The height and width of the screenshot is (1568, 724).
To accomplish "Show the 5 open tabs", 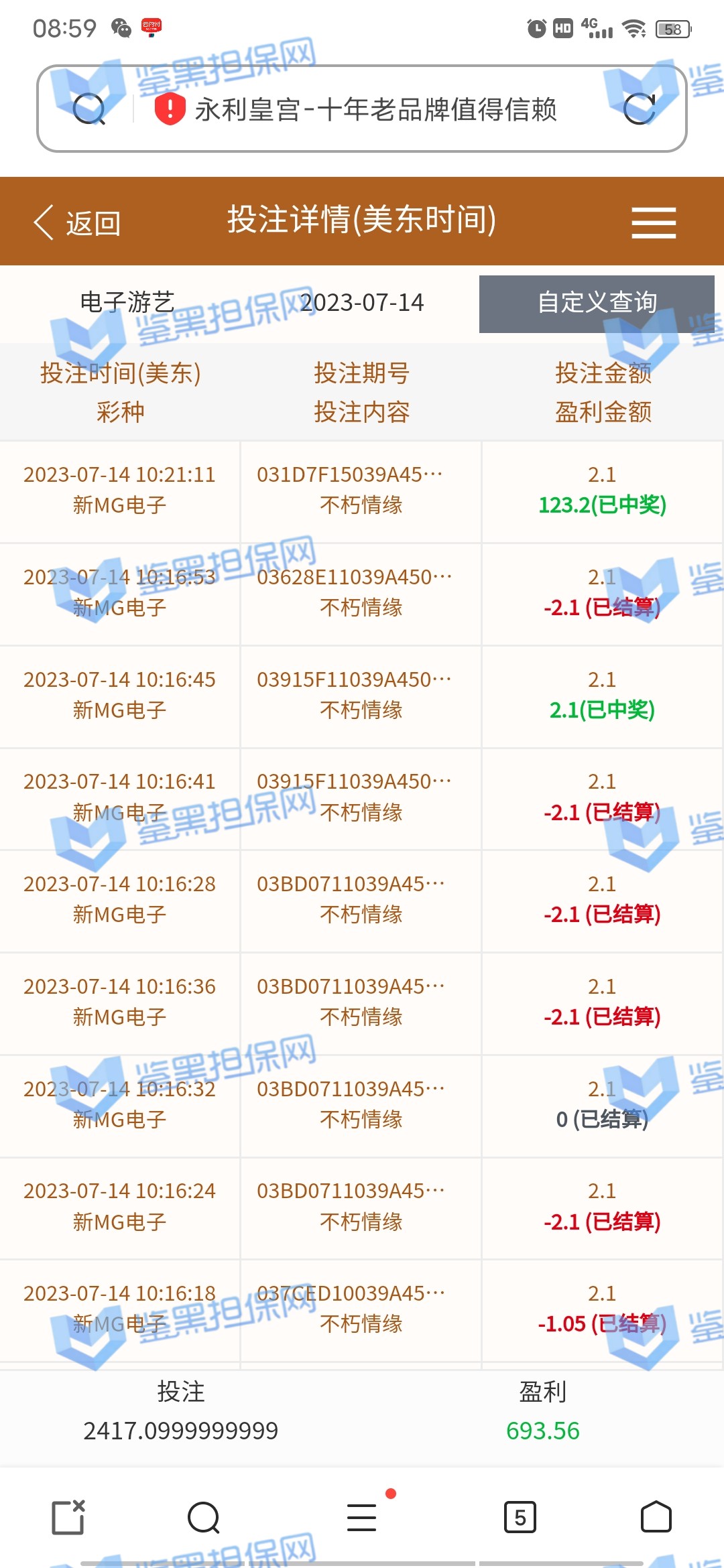I will 520,1517.
